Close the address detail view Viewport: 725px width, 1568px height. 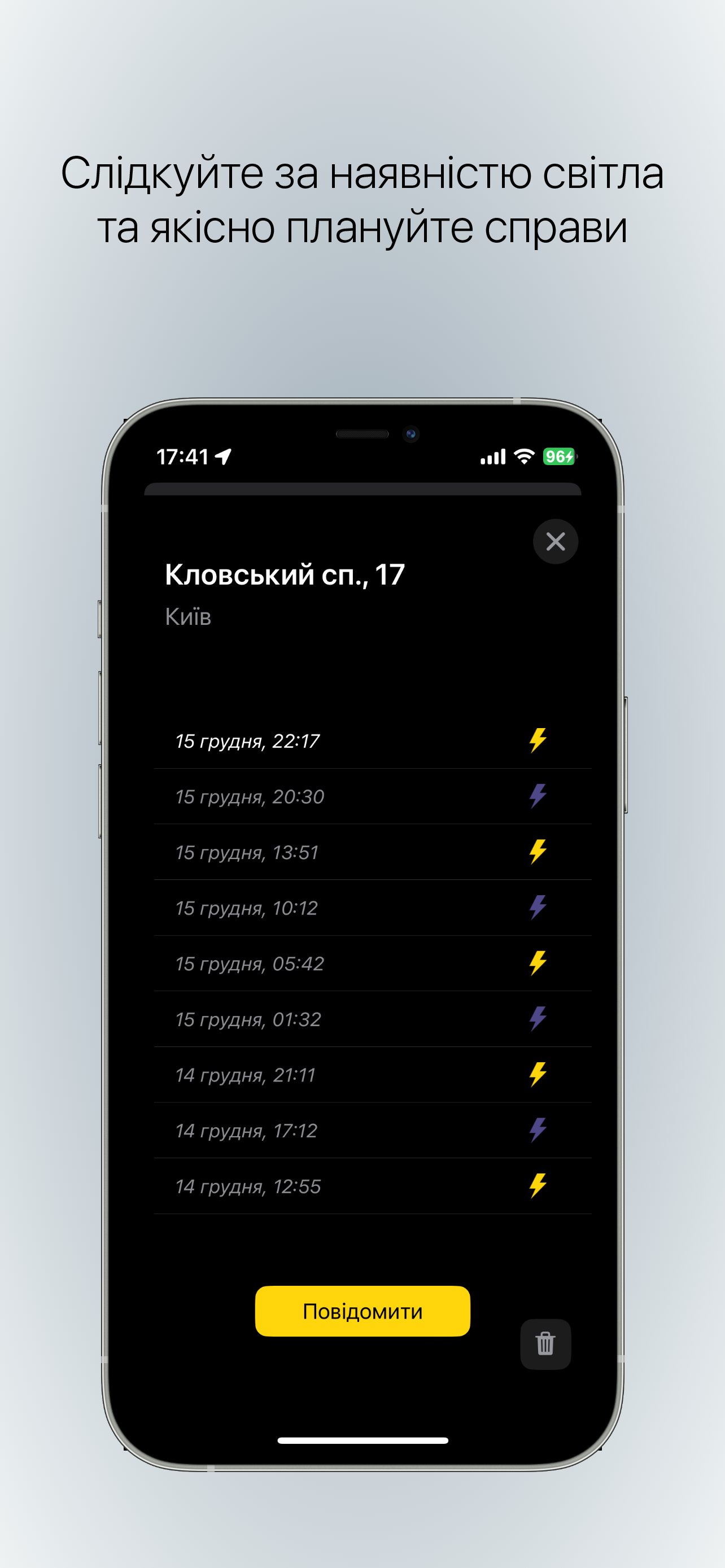(x=554, y=542)
